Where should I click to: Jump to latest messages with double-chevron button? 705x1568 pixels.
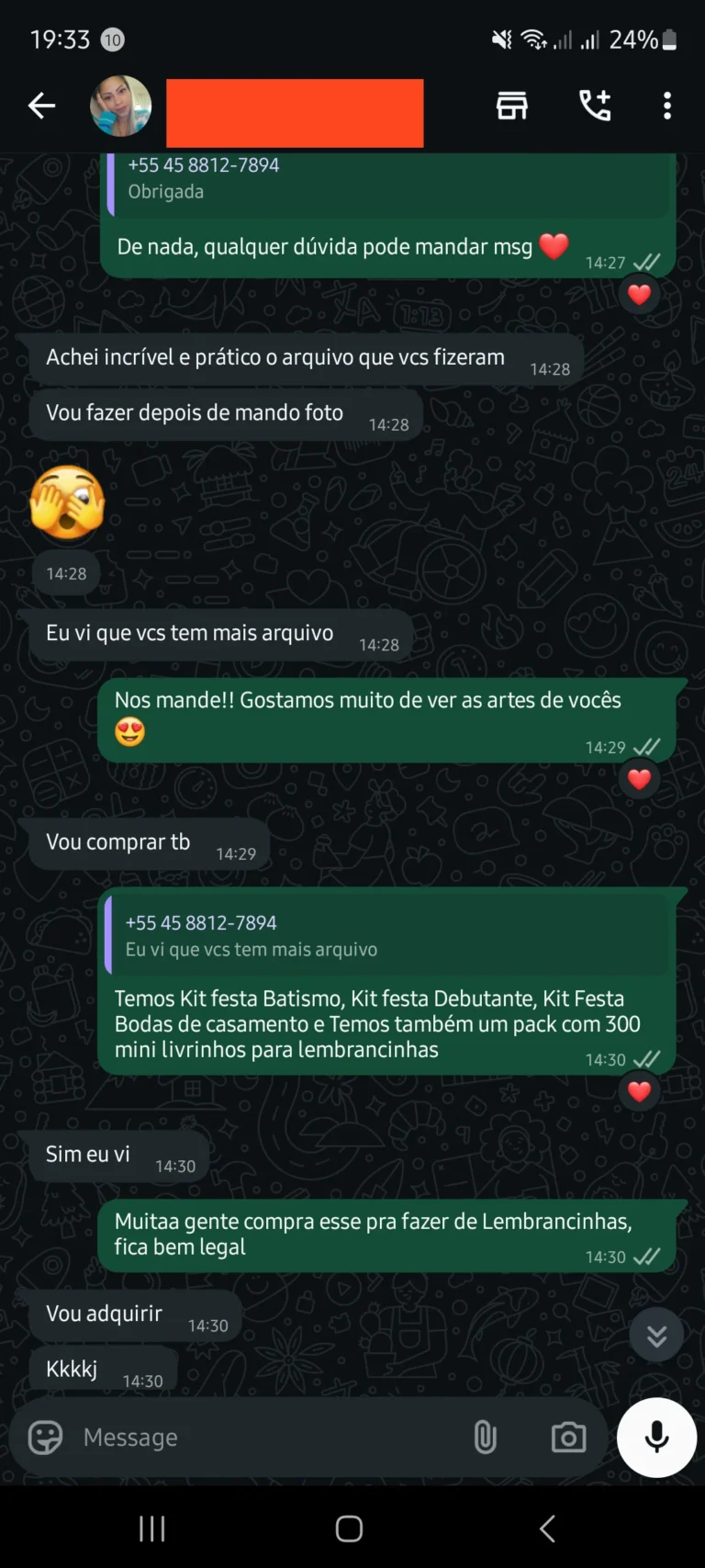656,1335
